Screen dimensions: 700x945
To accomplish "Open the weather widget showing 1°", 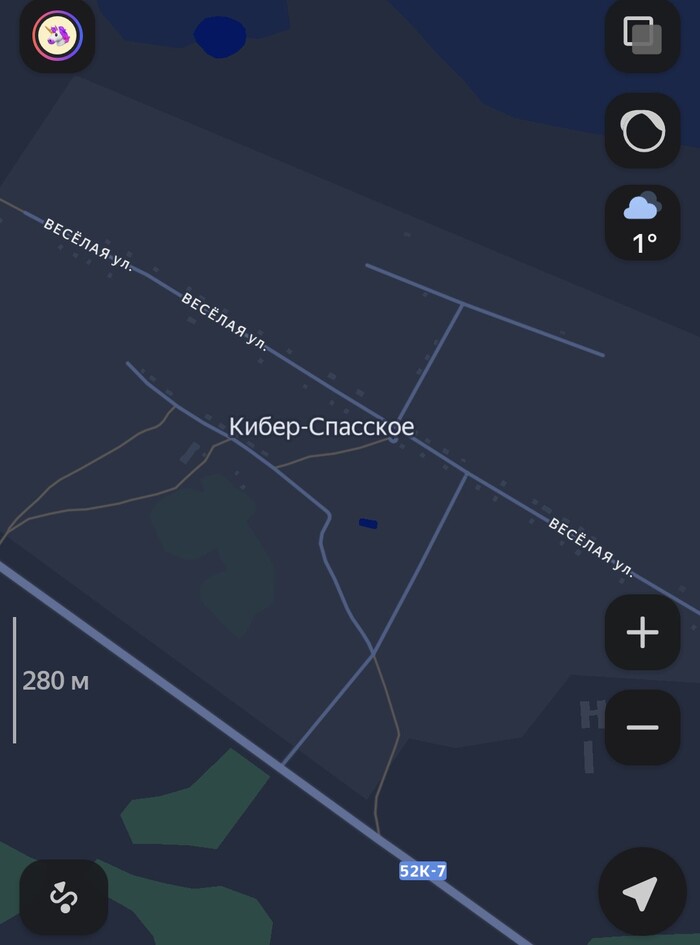I will point(642,224).
